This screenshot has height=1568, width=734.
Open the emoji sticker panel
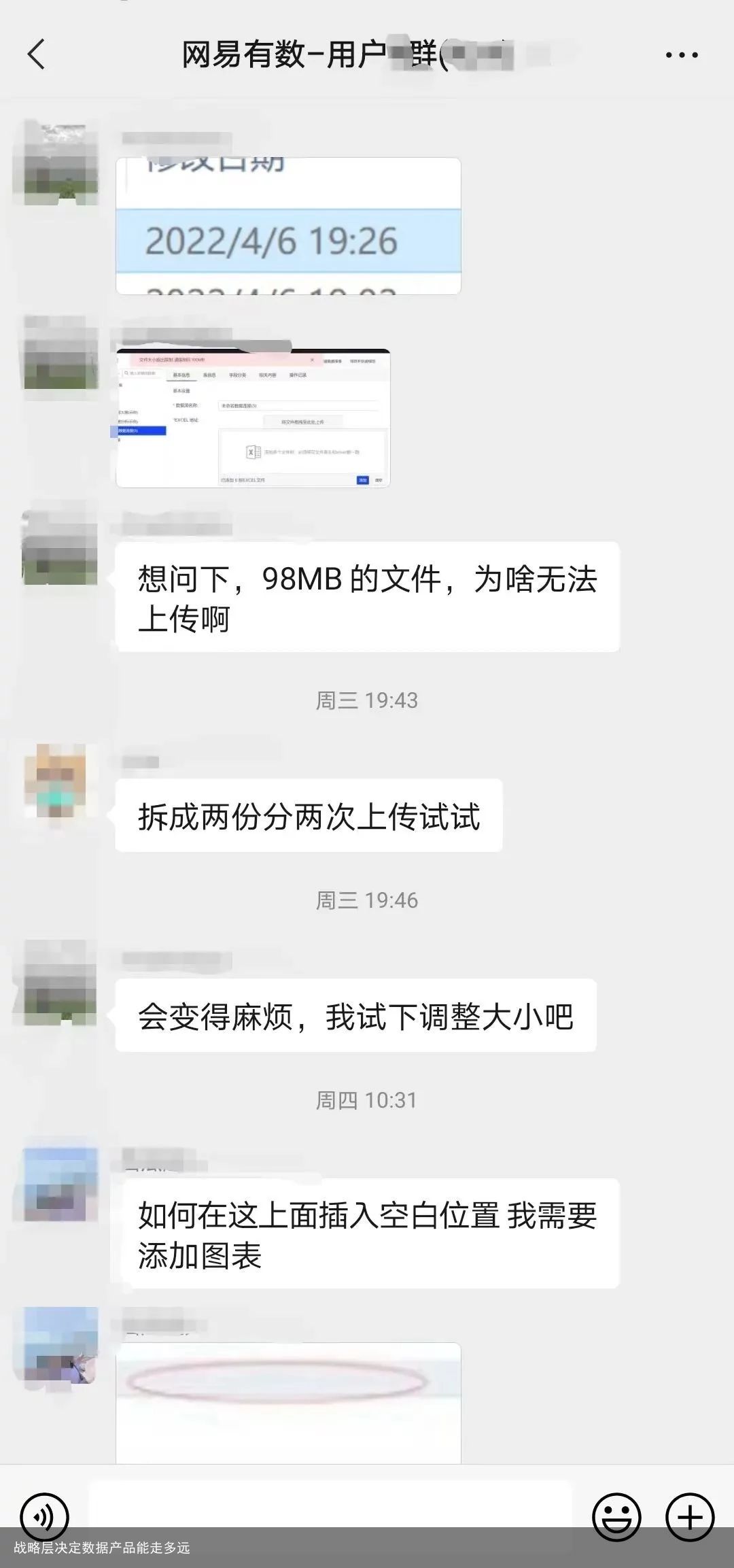tap(616, 1516)
